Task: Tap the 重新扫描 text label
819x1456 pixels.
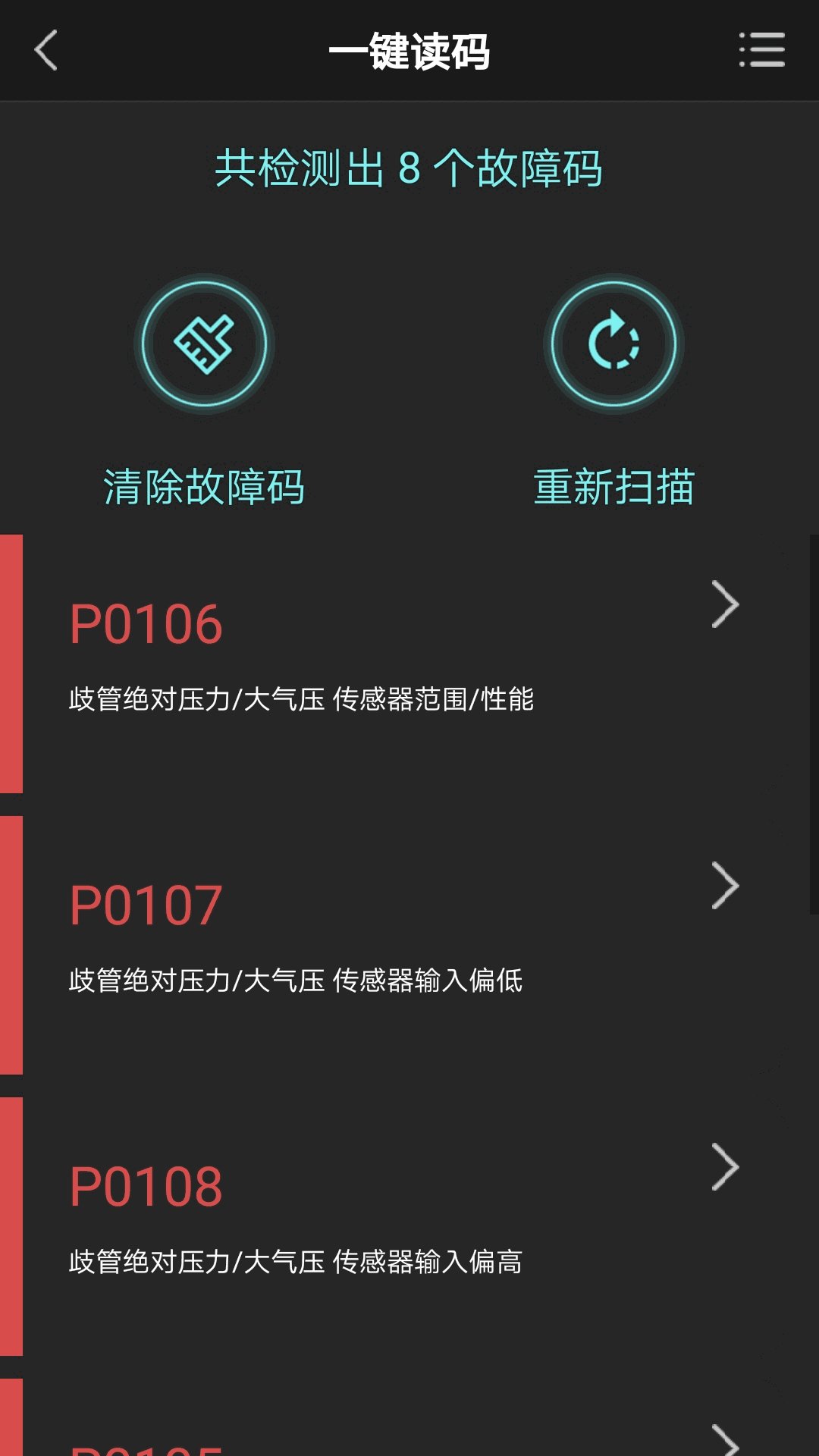Action: (614, 488)
